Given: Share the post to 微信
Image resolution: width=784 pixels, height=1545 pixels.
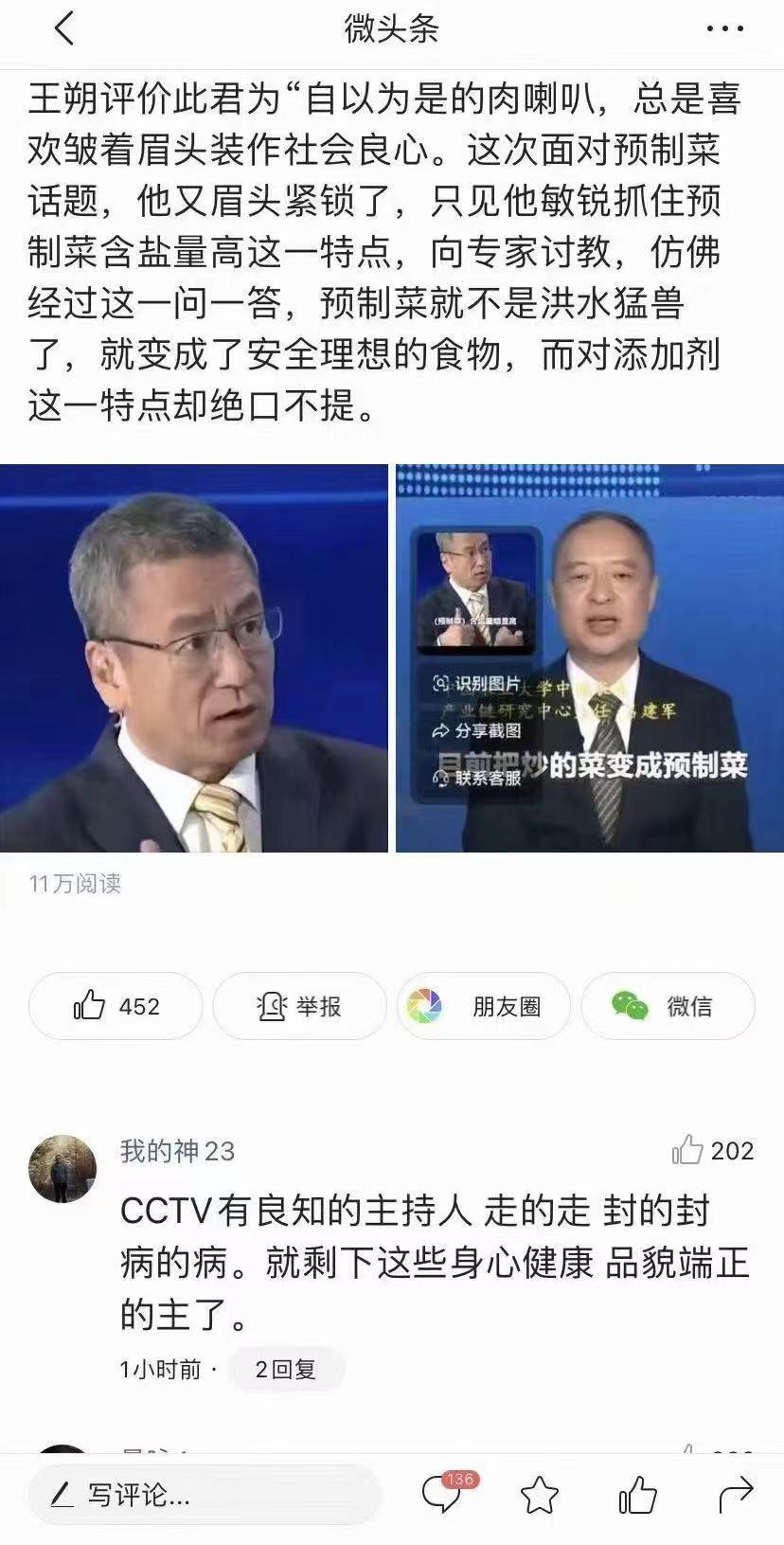Looking at the screenshot, I should click(x=668, y=1006).
